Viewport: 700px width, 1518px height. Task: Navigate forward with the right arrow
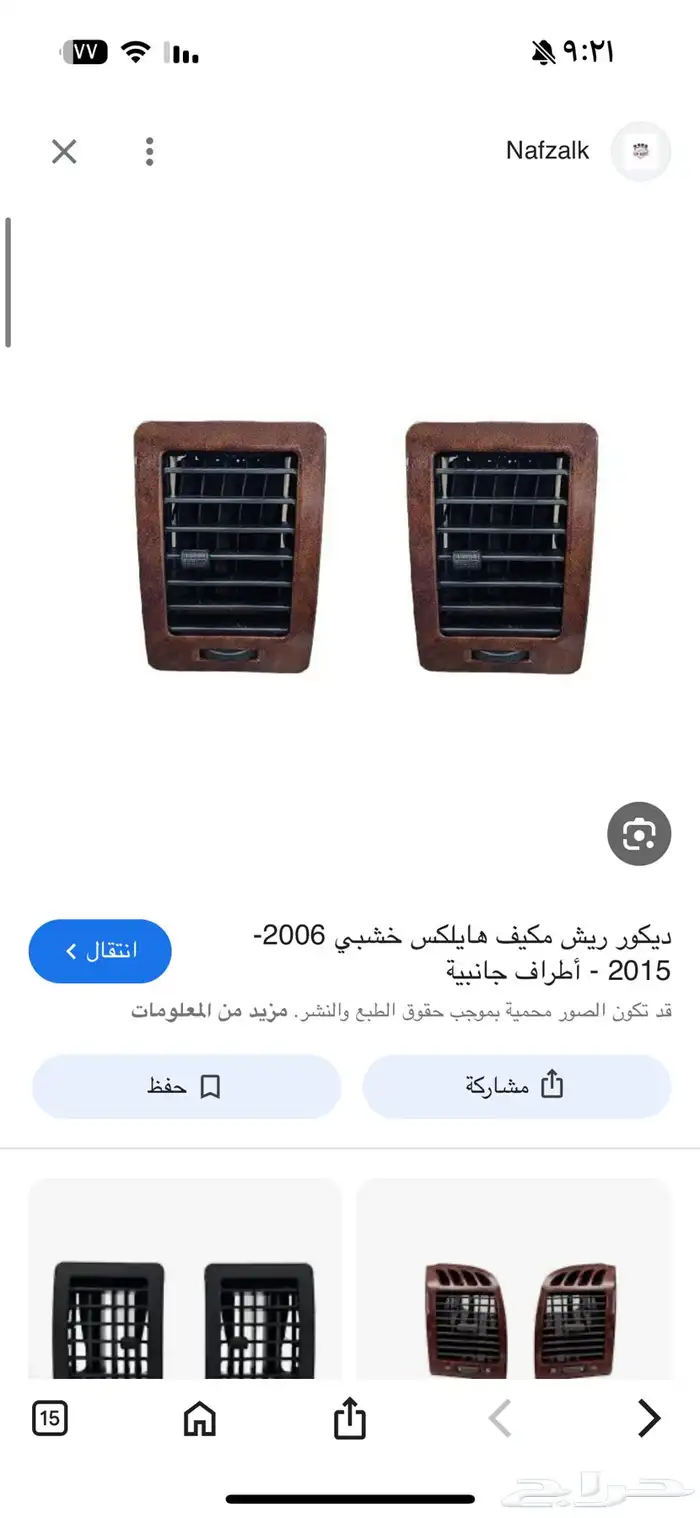649,1418
